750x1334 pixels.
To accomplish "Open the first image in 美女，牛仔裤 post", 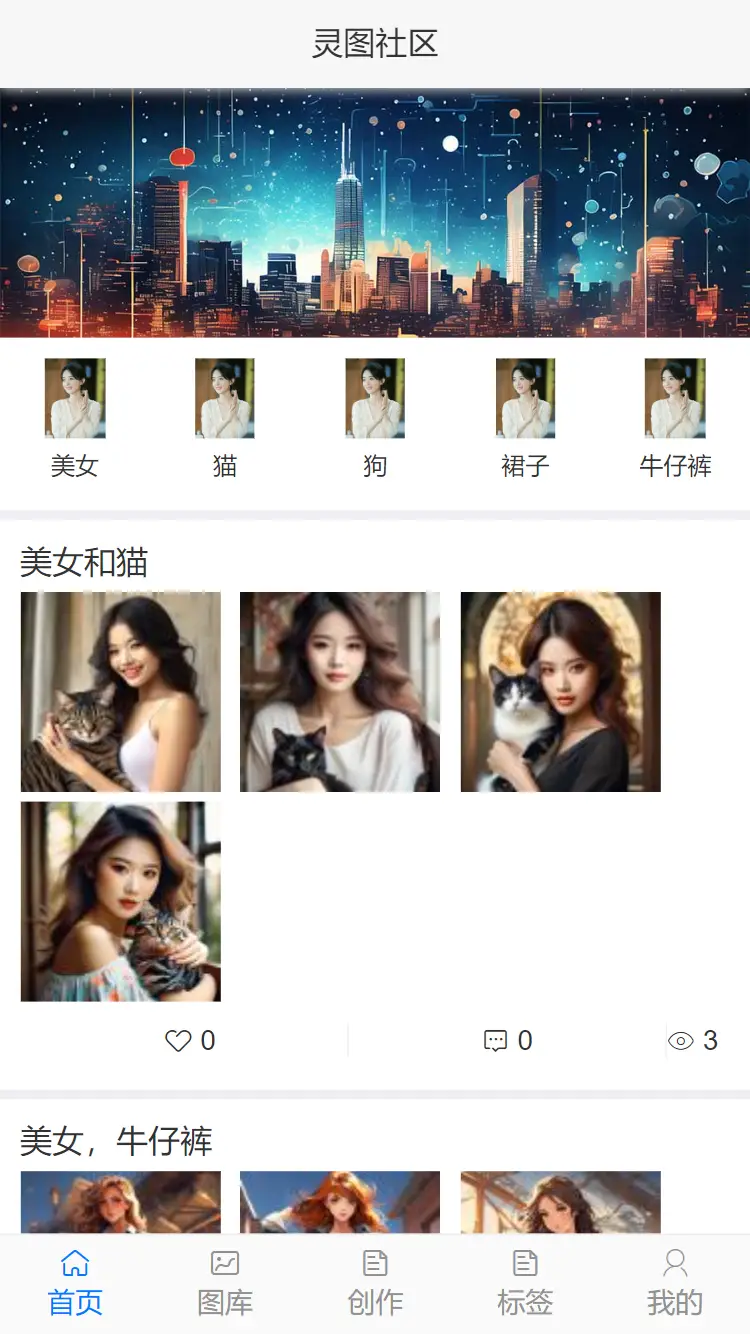I will click(121, 1202).
